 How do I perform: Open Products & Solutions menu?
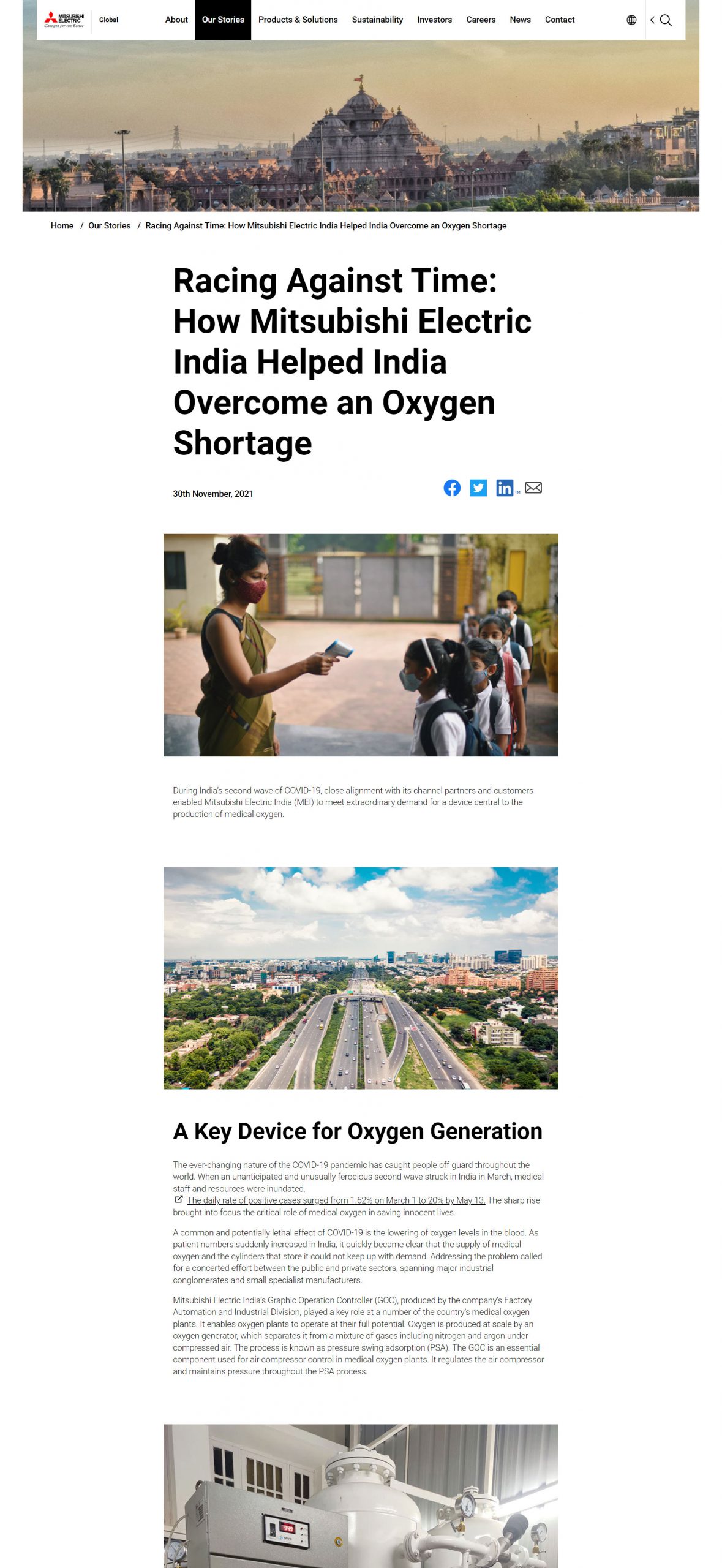coord(298,20)
